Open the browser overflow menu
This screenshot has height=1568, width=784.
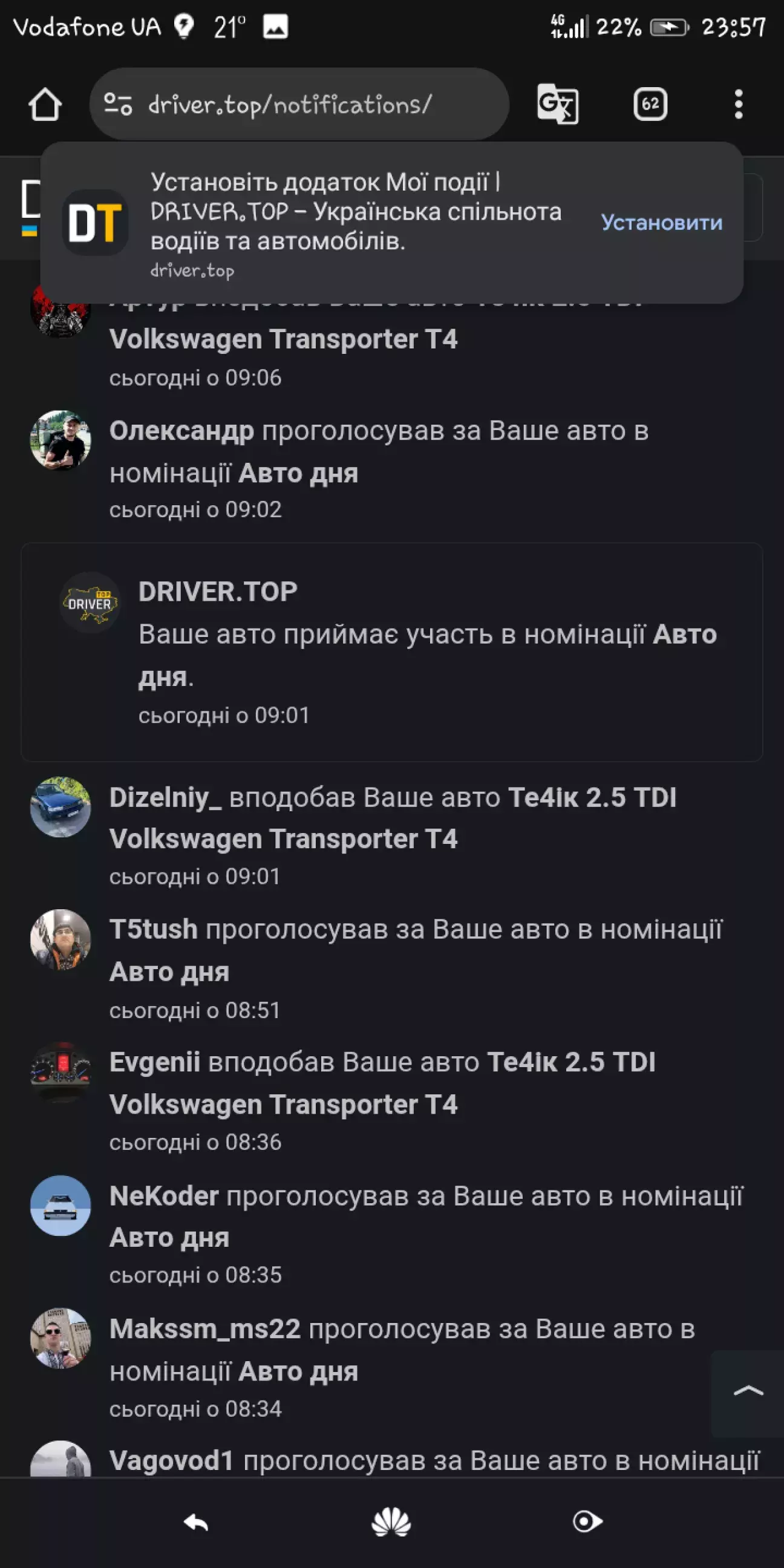point(738,105)
